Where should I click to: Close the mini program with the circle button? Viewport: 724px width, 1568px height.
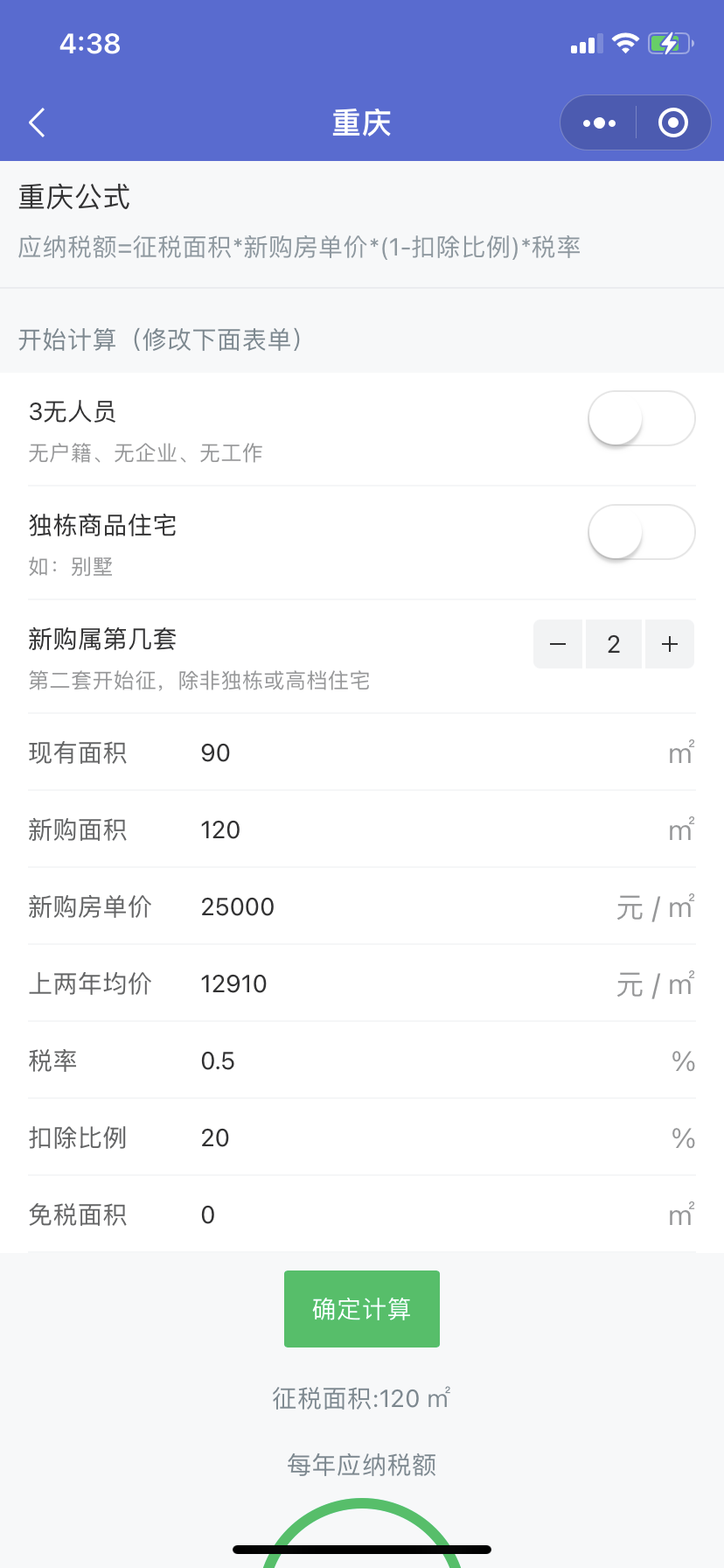672,123
